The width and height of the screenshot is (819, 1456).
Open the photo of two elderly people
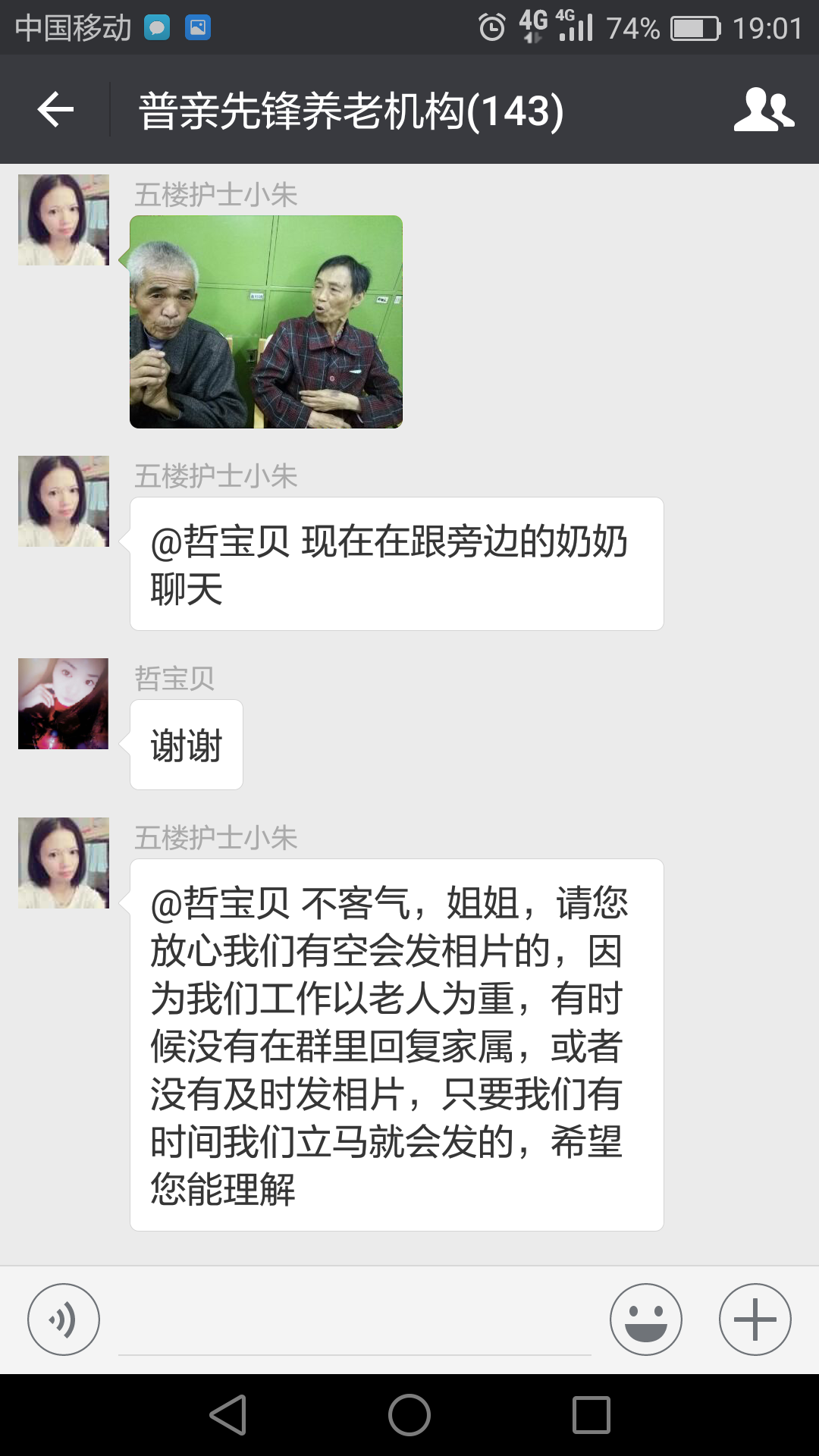click(266, 322)
